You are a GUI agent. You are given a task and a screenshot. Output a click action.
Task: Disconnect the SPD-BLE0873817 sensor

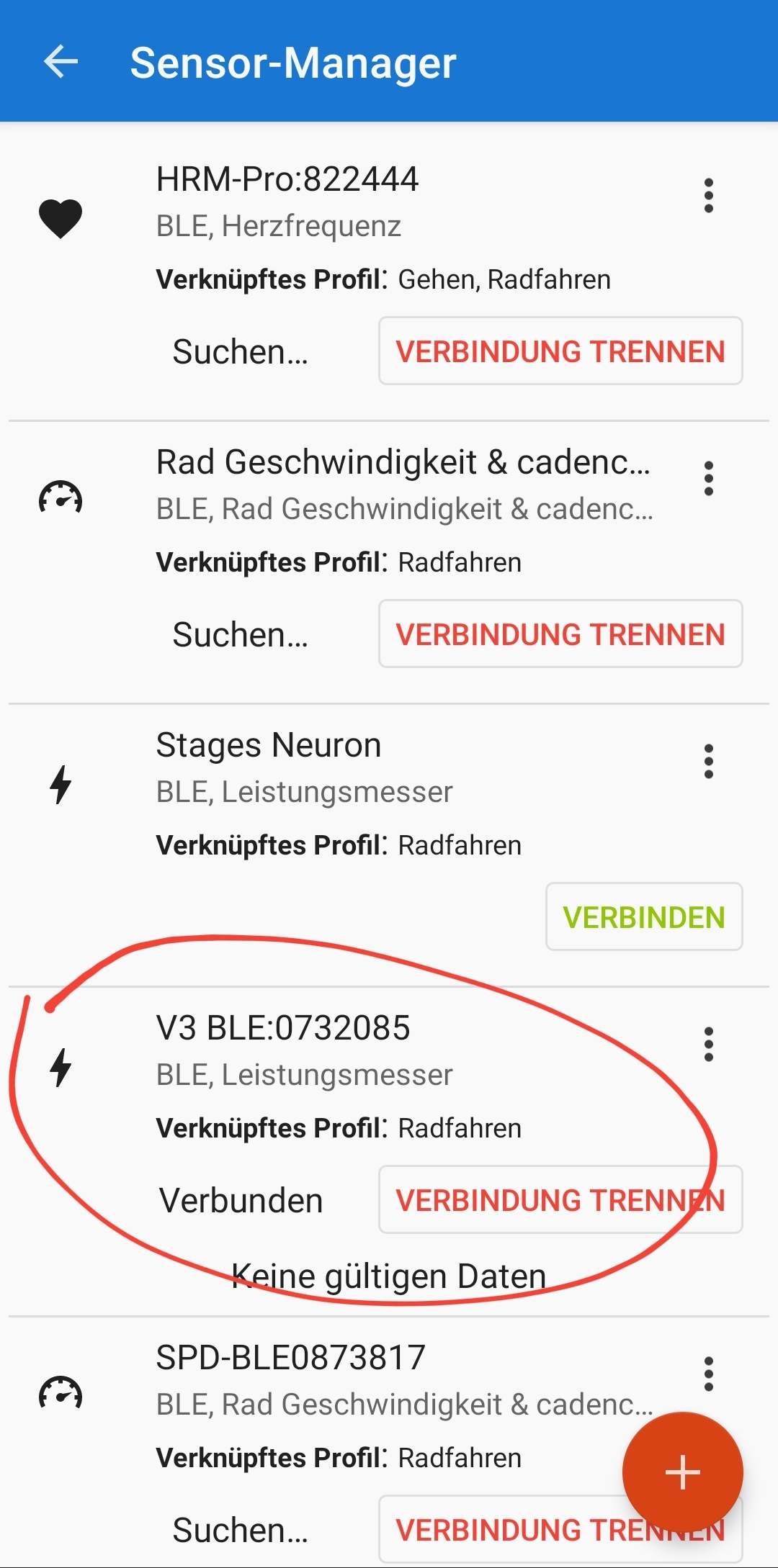(497, 1531)
